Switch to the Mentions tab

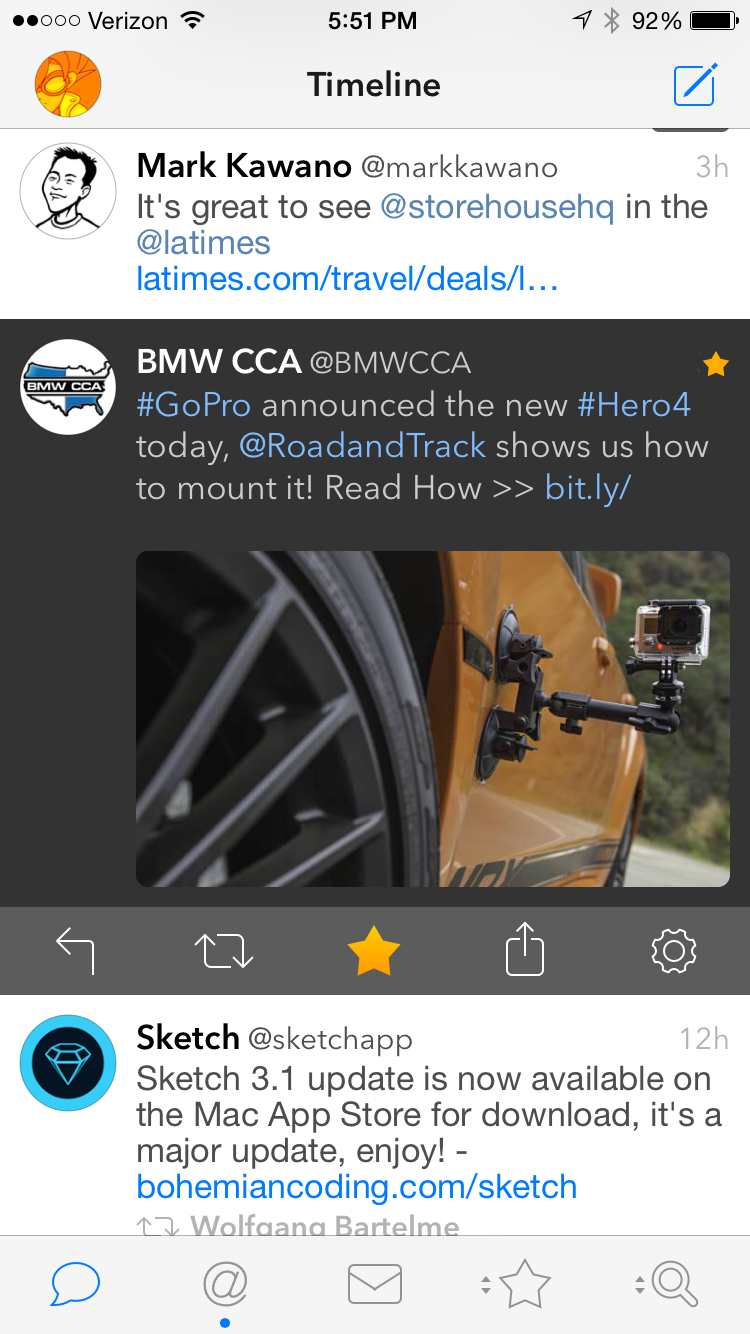(x=225, y=1284)
